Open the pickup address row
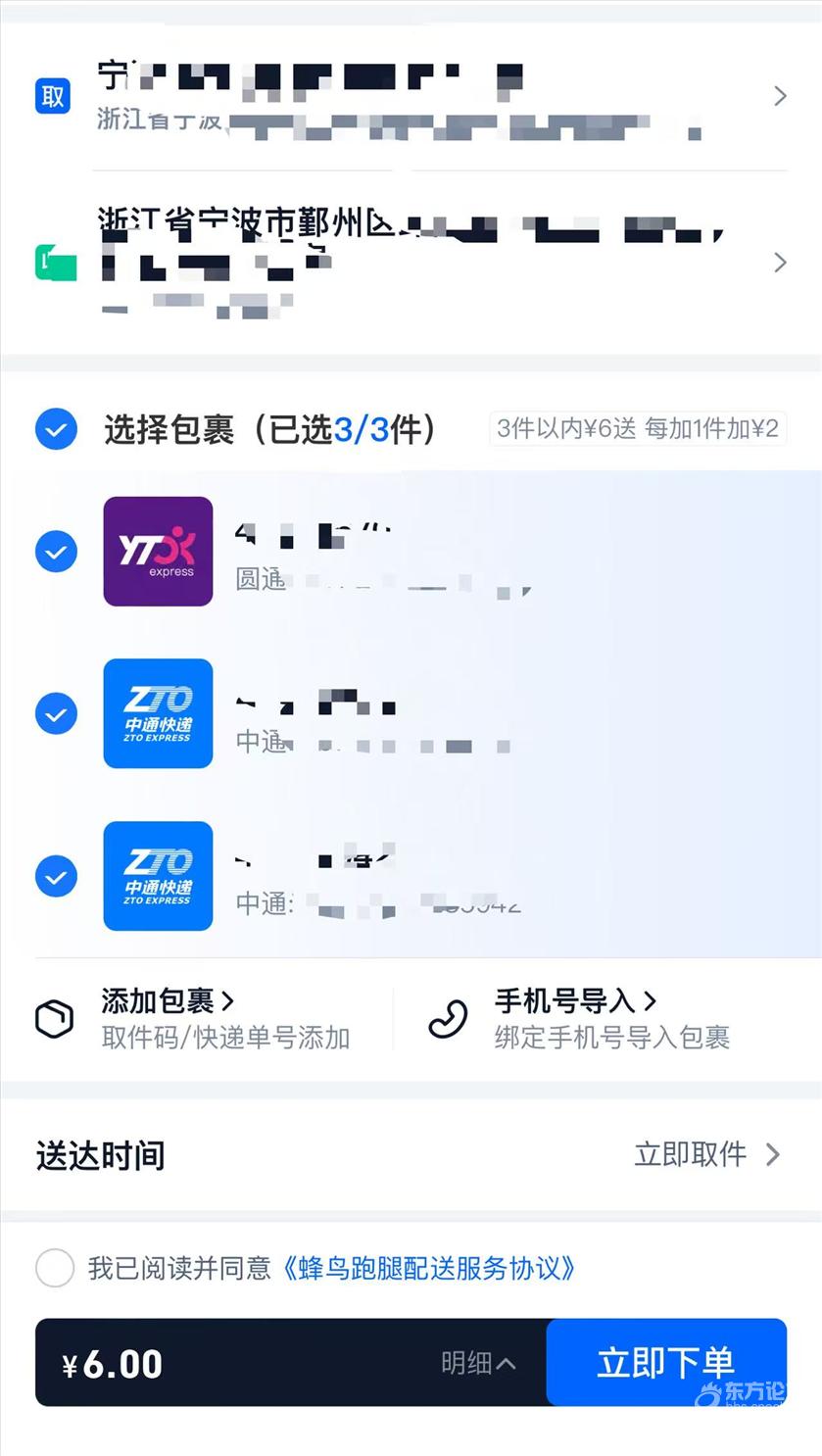The image size is (822, 1456). point(411,96)
